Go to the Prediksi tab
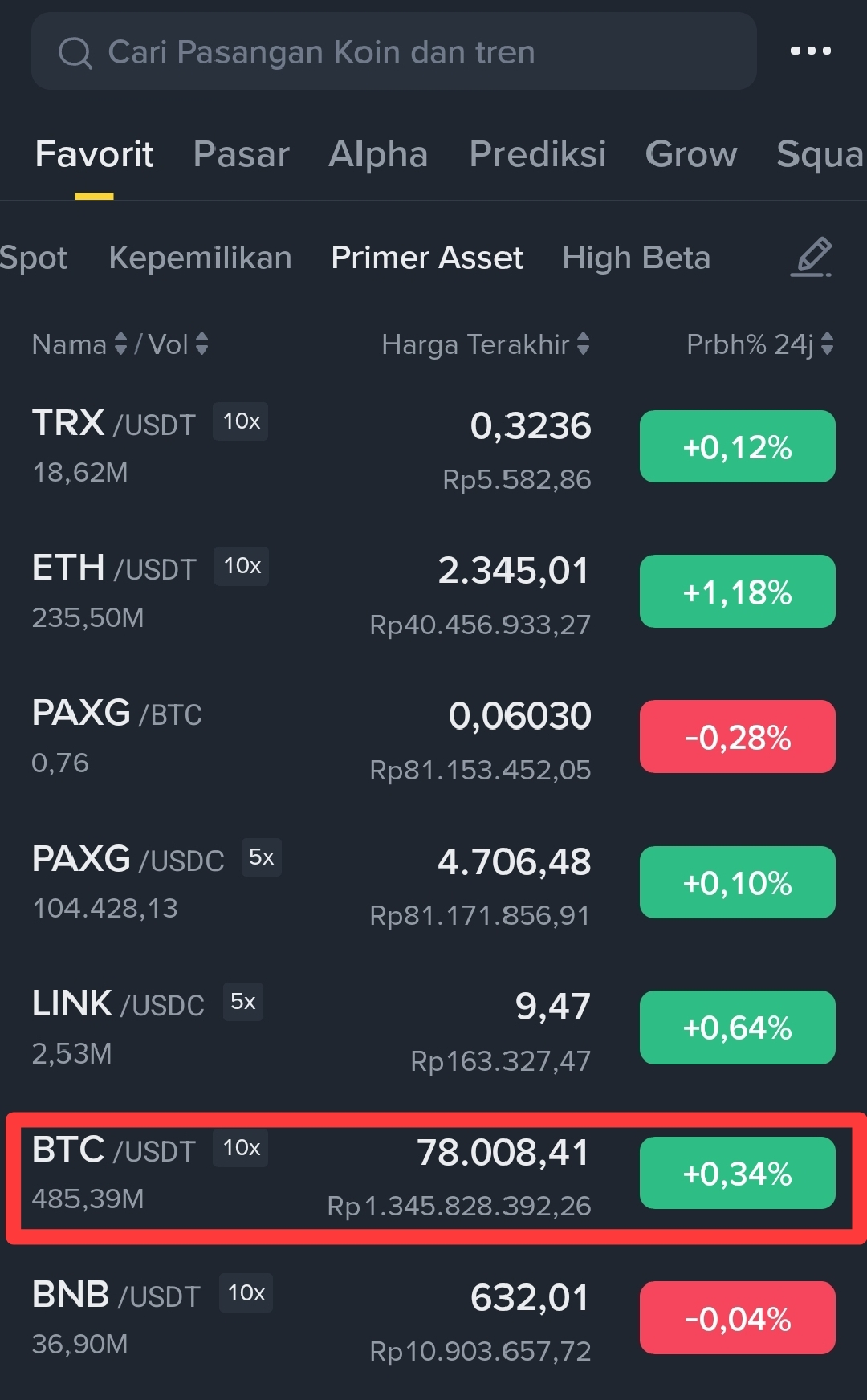 click(537, 154)
